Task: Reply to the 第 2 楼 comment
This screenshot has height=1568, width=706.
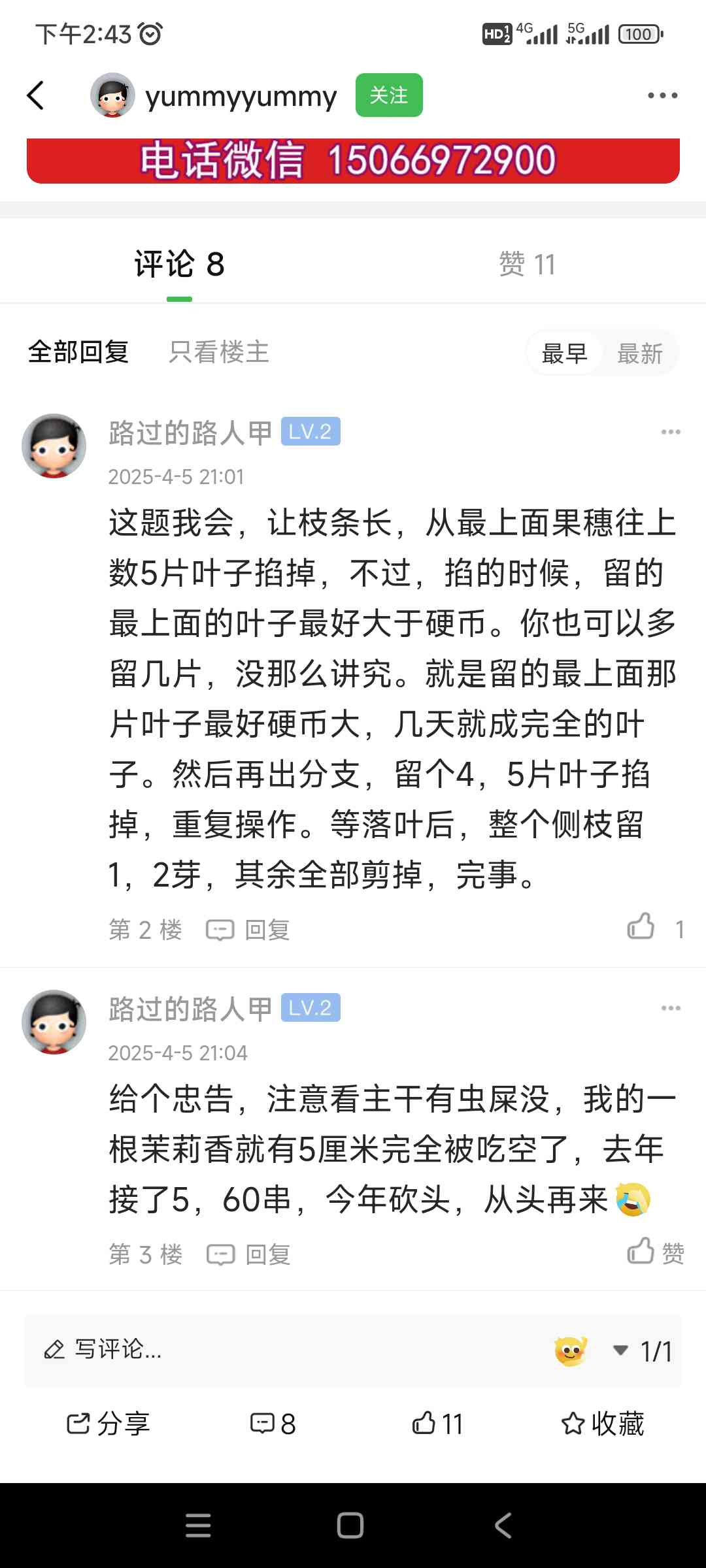Action: click(x=248, y=930)
